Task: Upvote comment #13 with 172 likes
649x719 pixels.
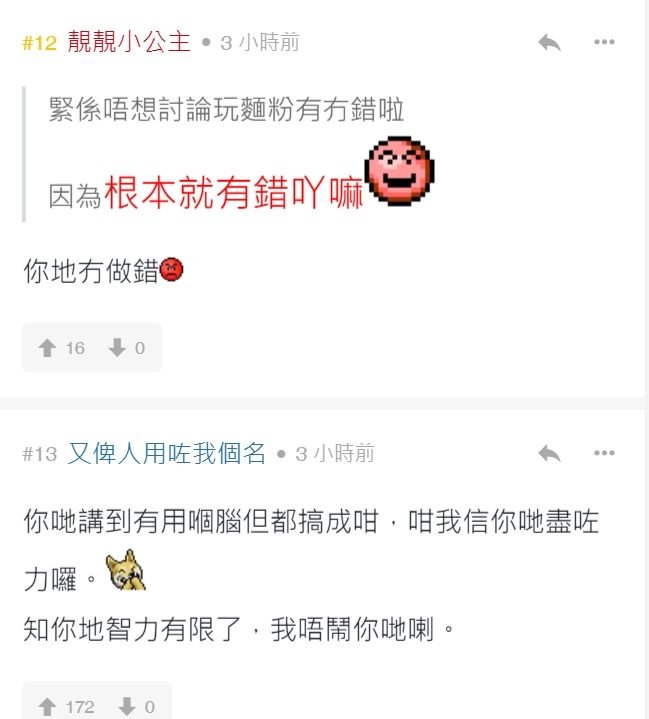Action: [x=47, y=707]
